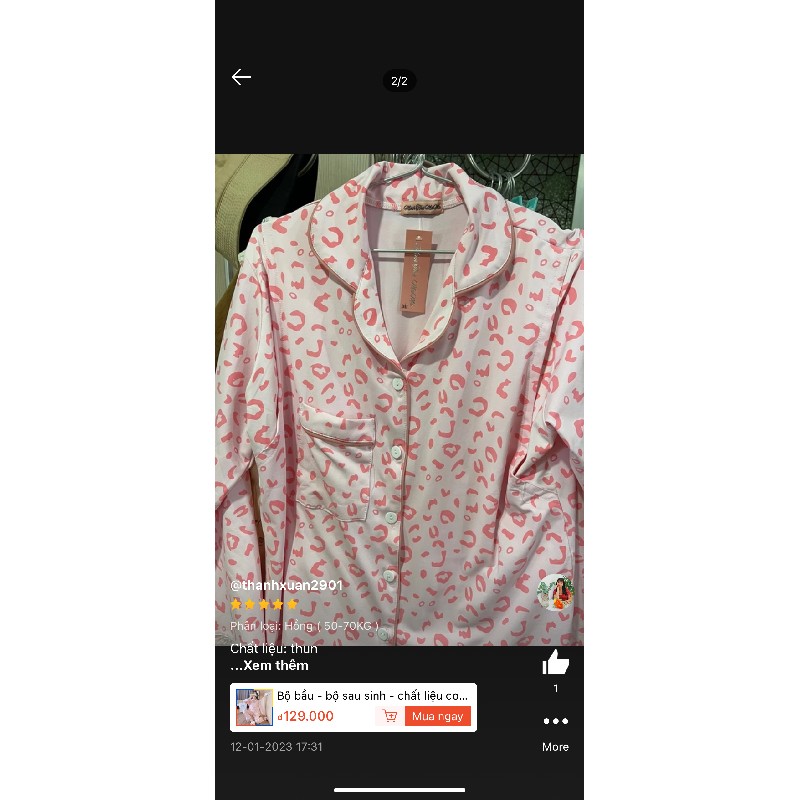This screenshot has height=800, width=800.
Task: Like this review with thumbs-up
Action: 555,663
